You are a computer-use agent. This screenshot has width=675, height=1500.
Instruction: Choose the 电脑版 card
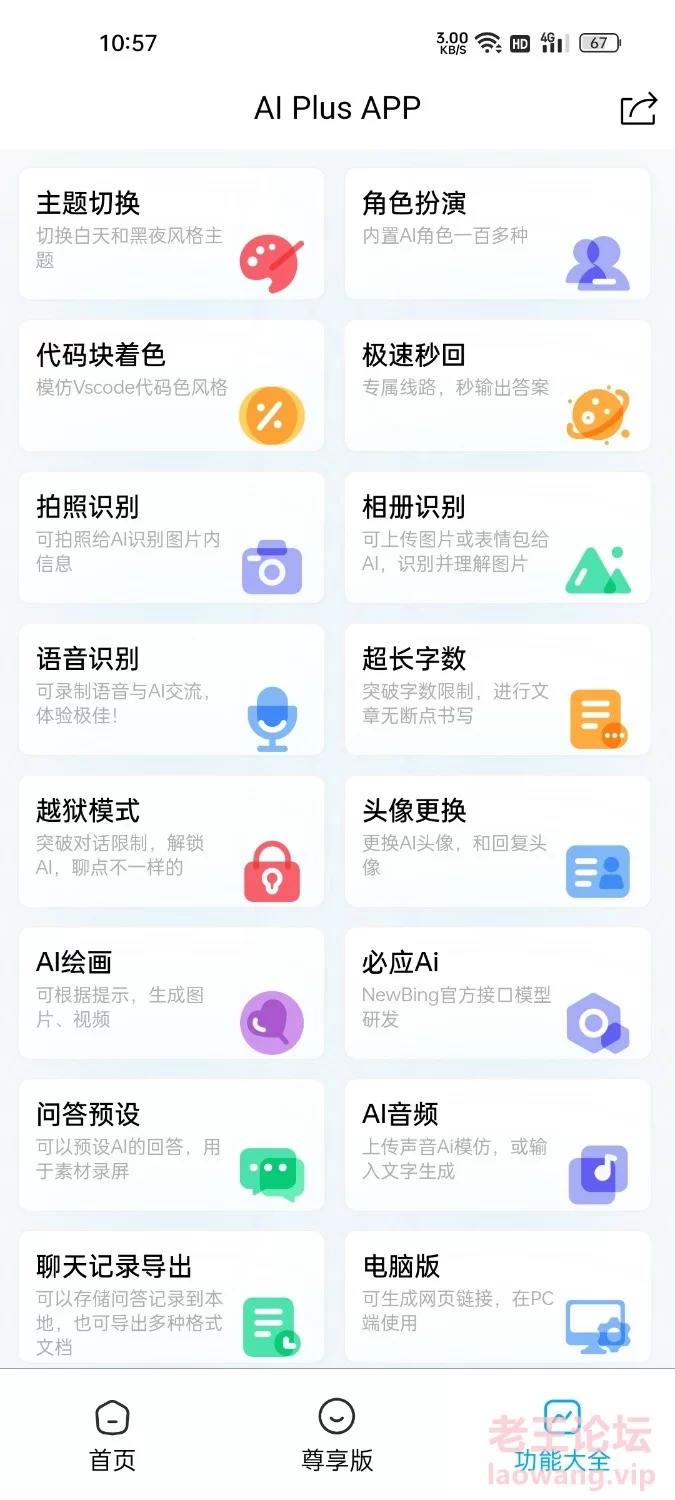[x=498, y=1297]
